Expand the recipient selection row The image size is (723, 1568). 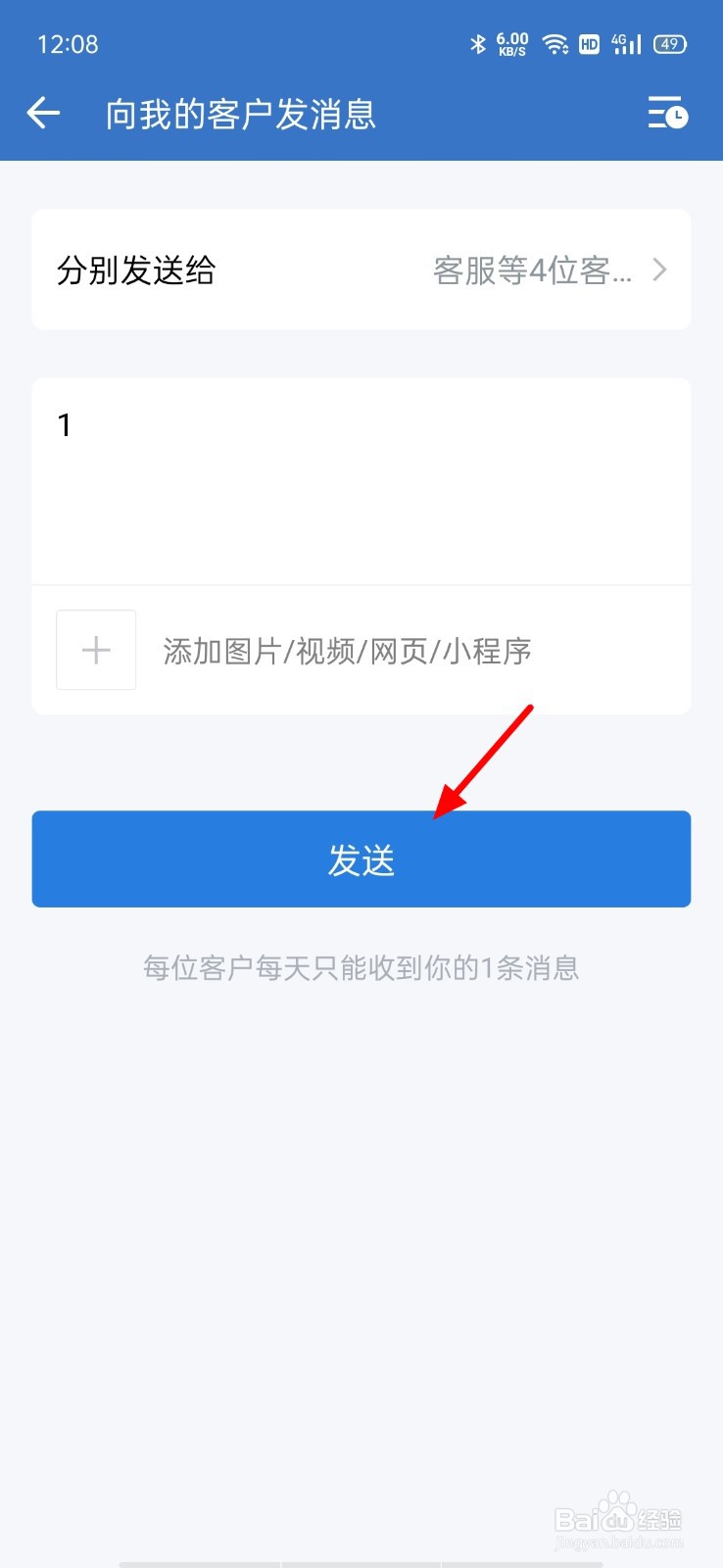[x=361, y=270]
